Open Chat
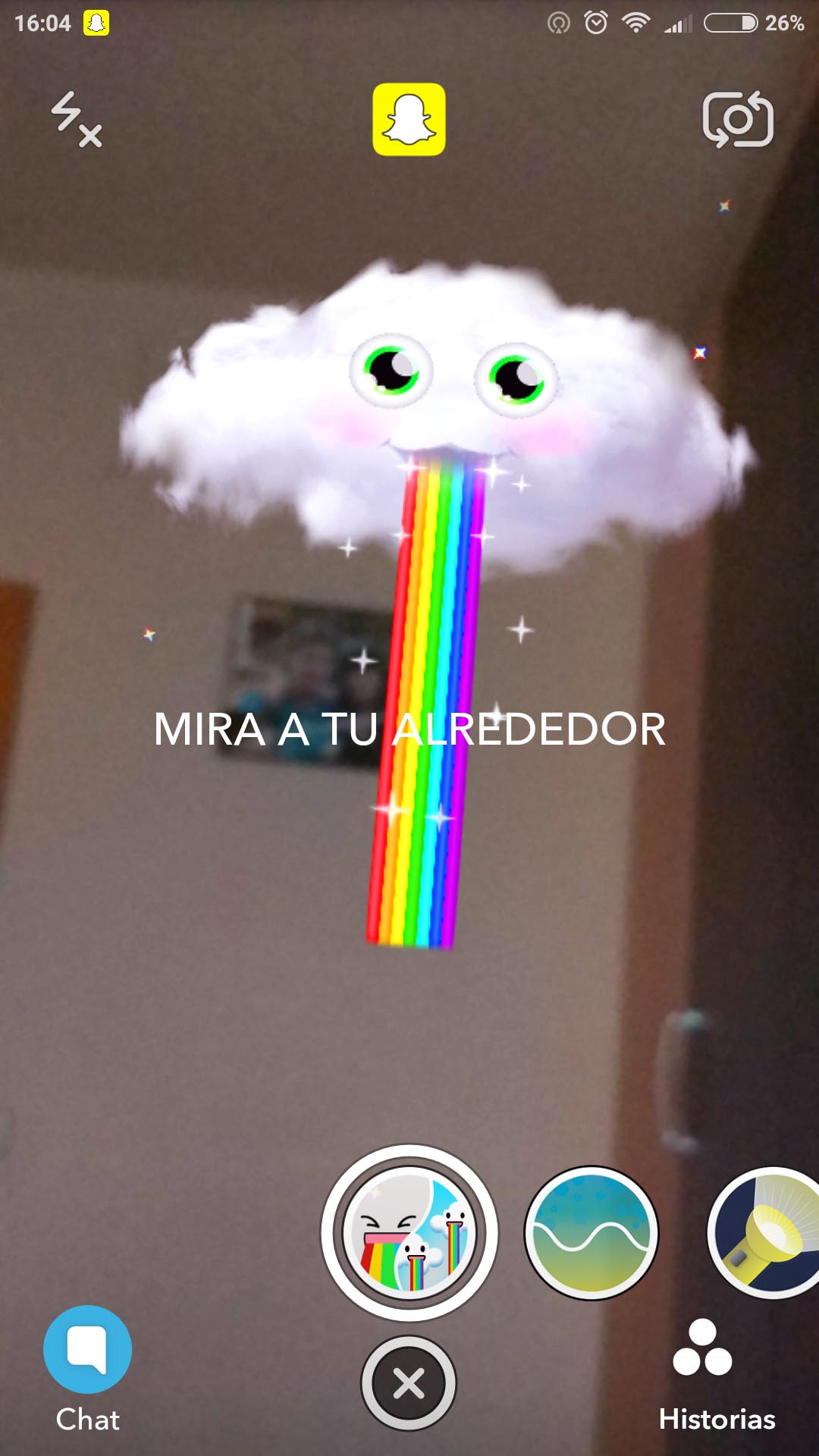Image resolution: width=819 pixels, height=1456 pixels. point(87,1369)
